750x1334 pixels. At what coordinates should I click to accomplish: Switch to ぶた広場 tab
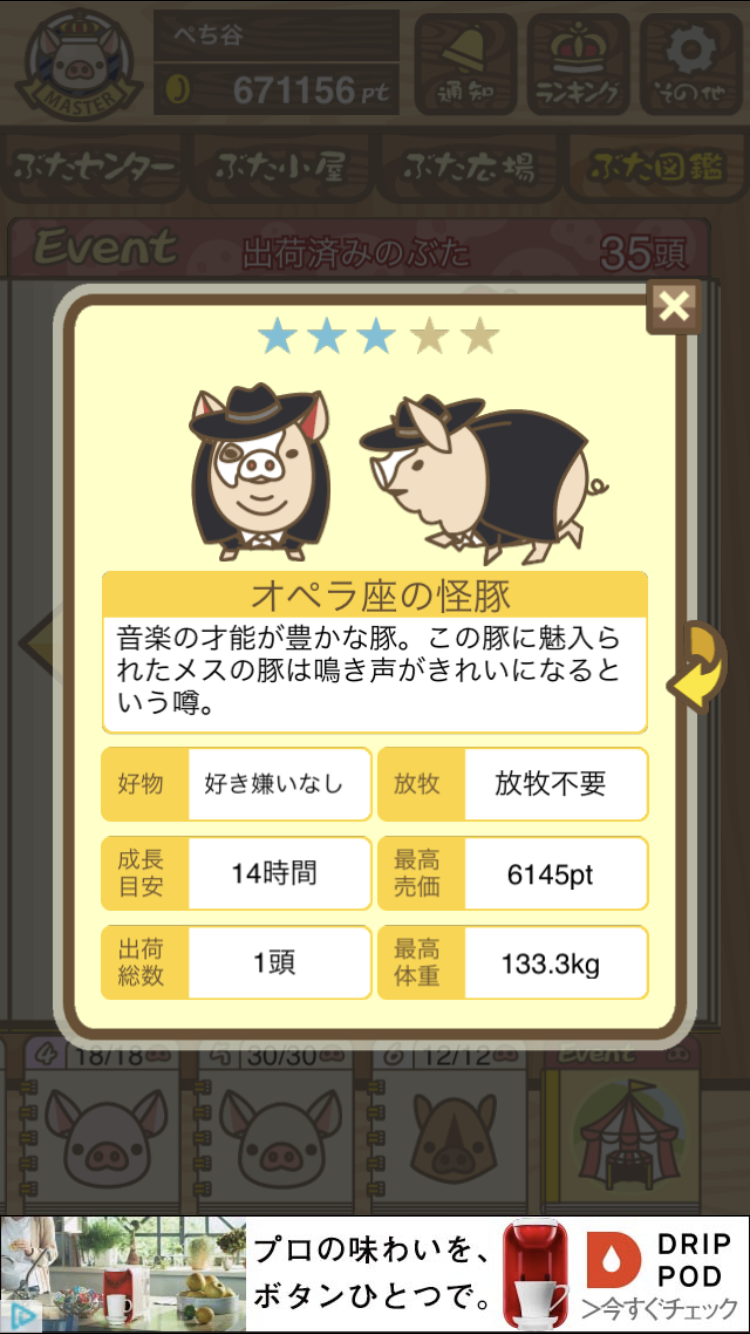pyautogui.click(x=468, y=168)
